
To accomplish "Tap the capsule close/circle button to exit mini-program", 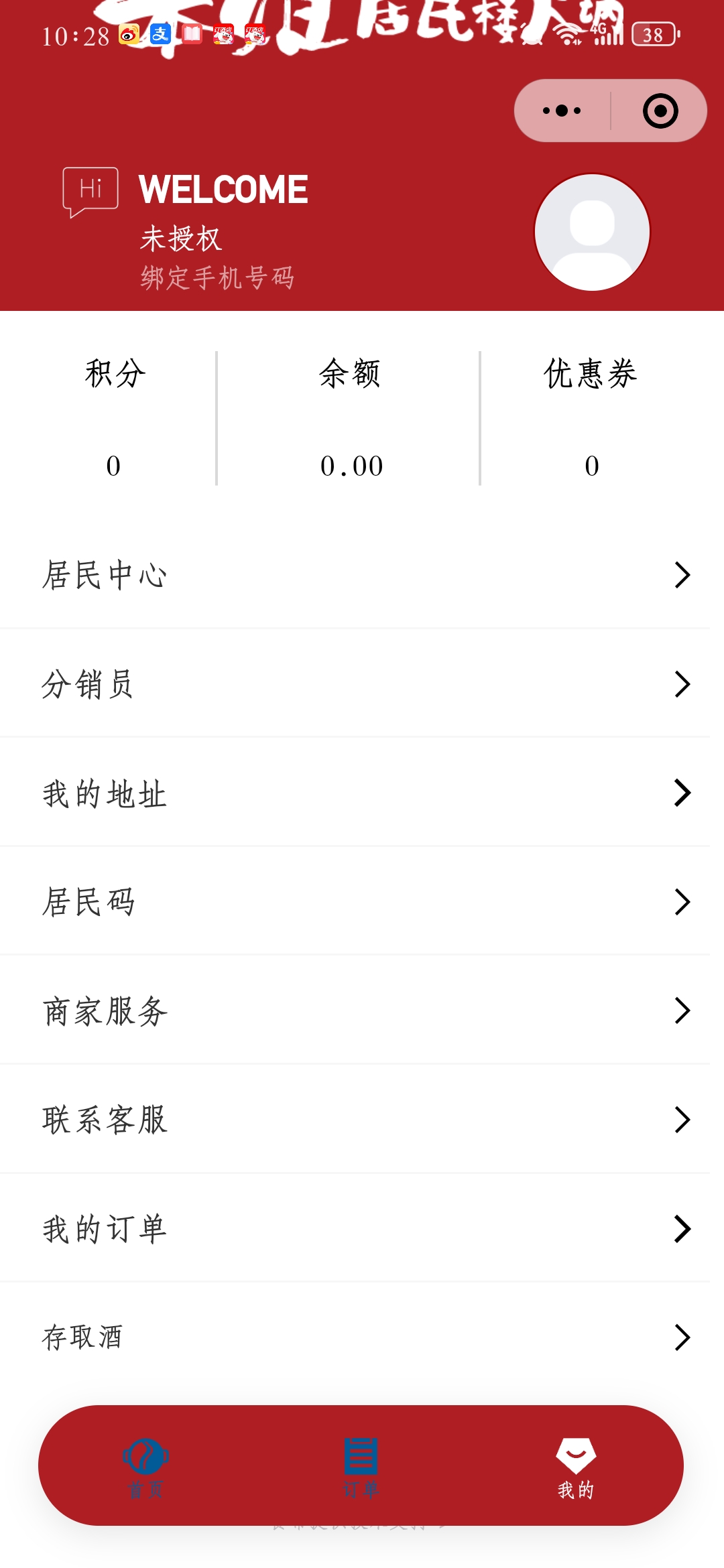I will tap(660, 110).
